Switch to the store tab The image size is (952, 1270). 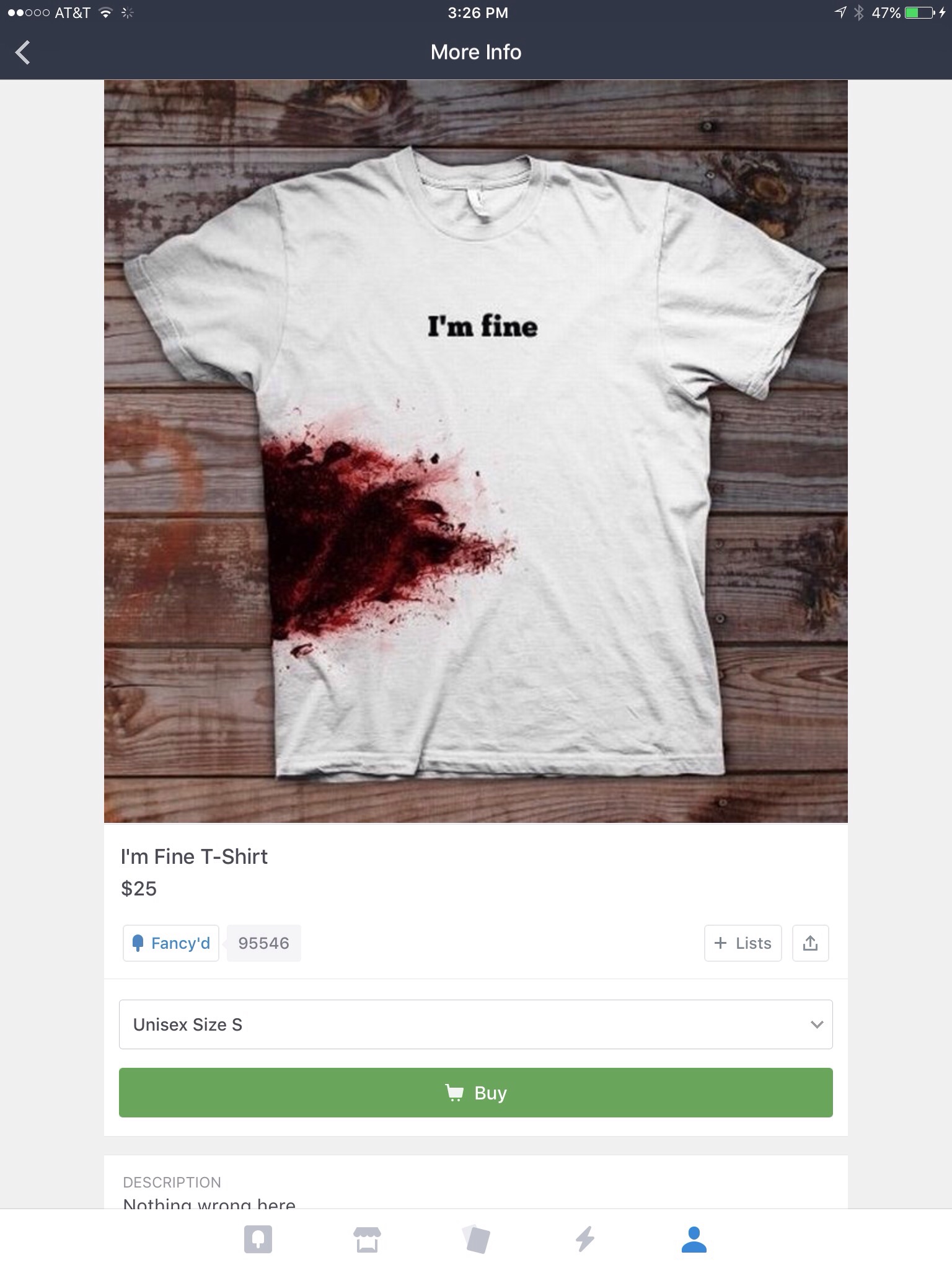point(367,1240)
